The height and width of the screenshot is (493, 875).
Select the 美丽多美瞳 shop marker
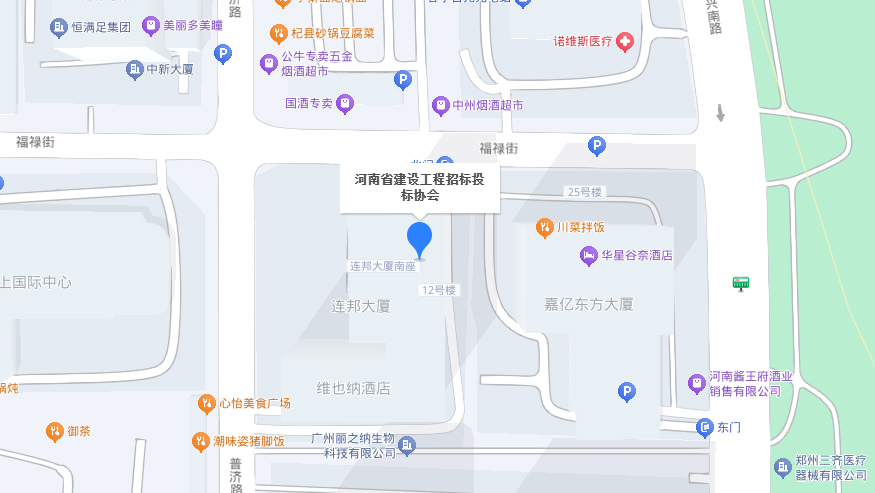tap(151, 26)
